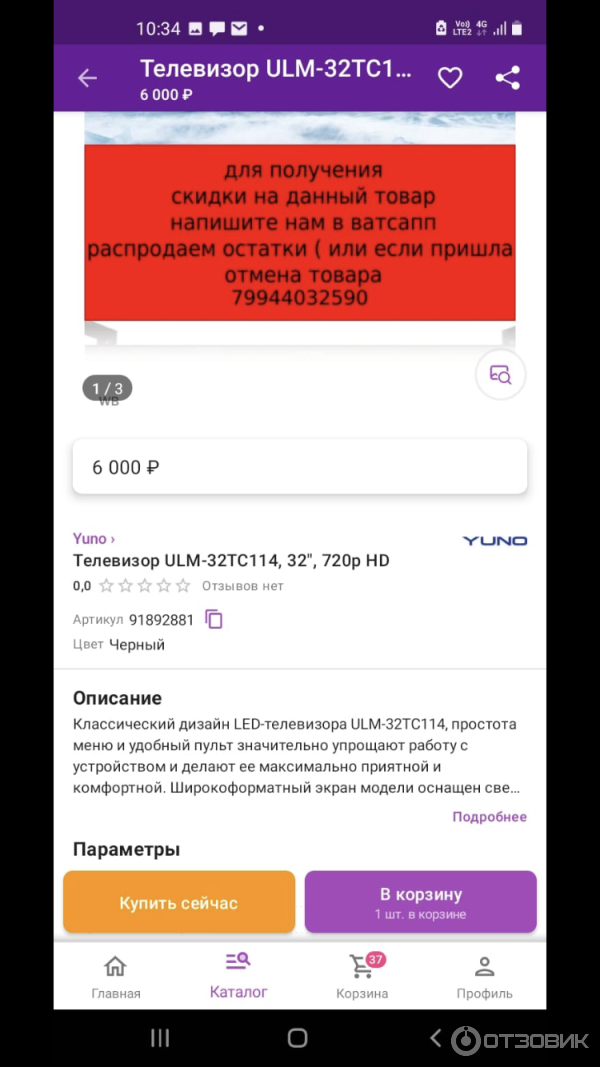Share this product
The height and width of the screenshot is (1067, 600).
pyautogui.click(x=508, y=78)
